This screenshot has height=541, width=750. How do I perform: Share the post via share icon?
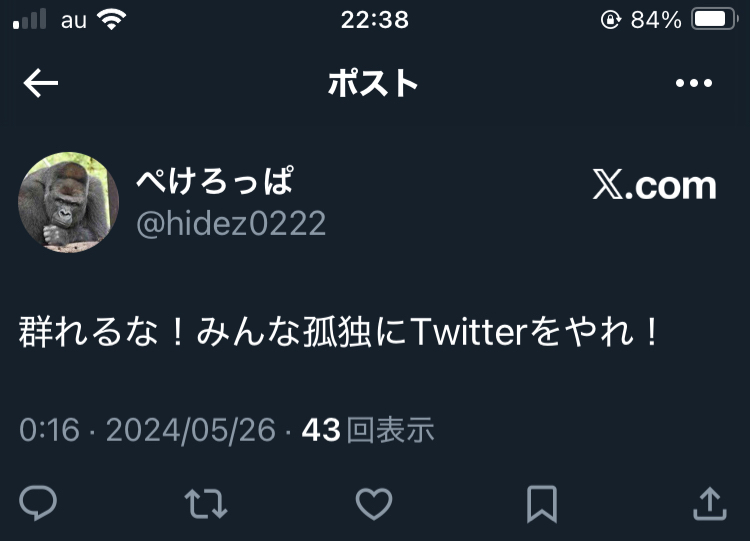[708, 502]
